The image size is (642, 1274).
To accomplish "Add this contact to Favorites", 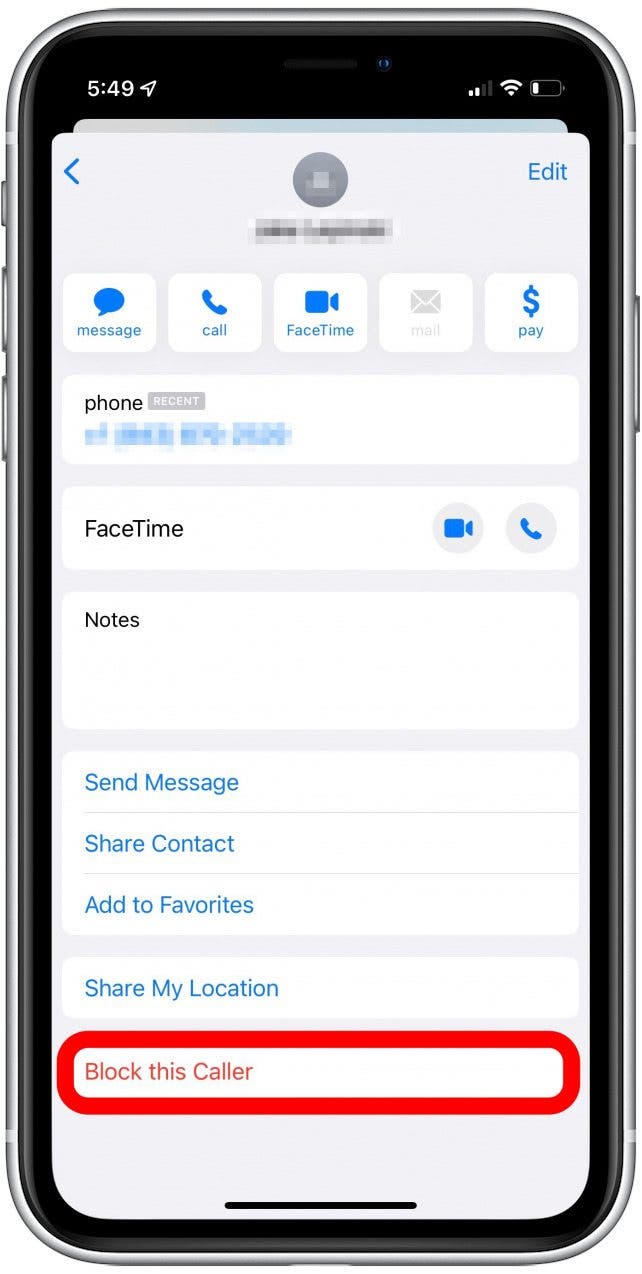I will click(169, 904).
